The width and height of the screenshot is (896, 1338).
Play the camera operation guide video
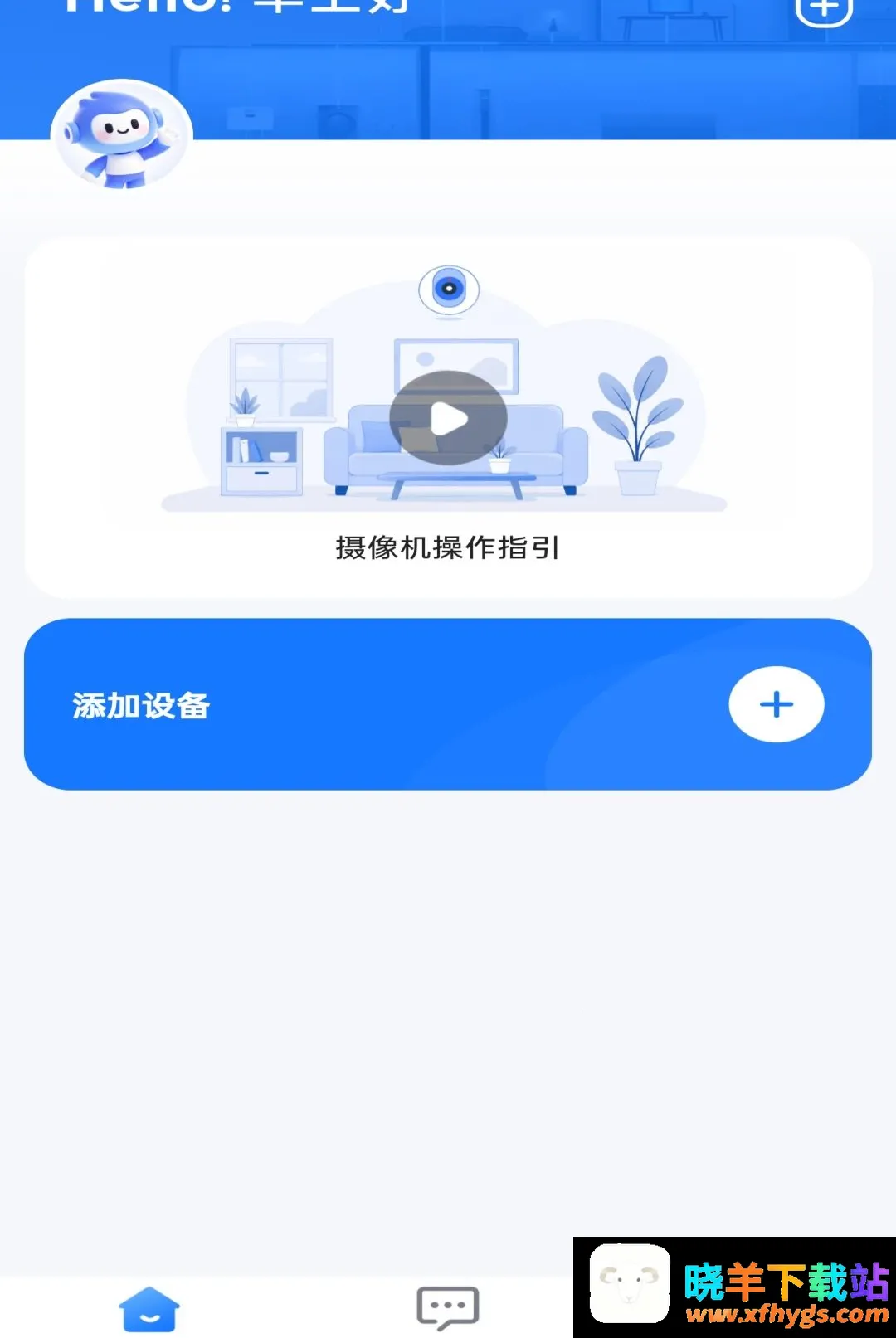448,418
